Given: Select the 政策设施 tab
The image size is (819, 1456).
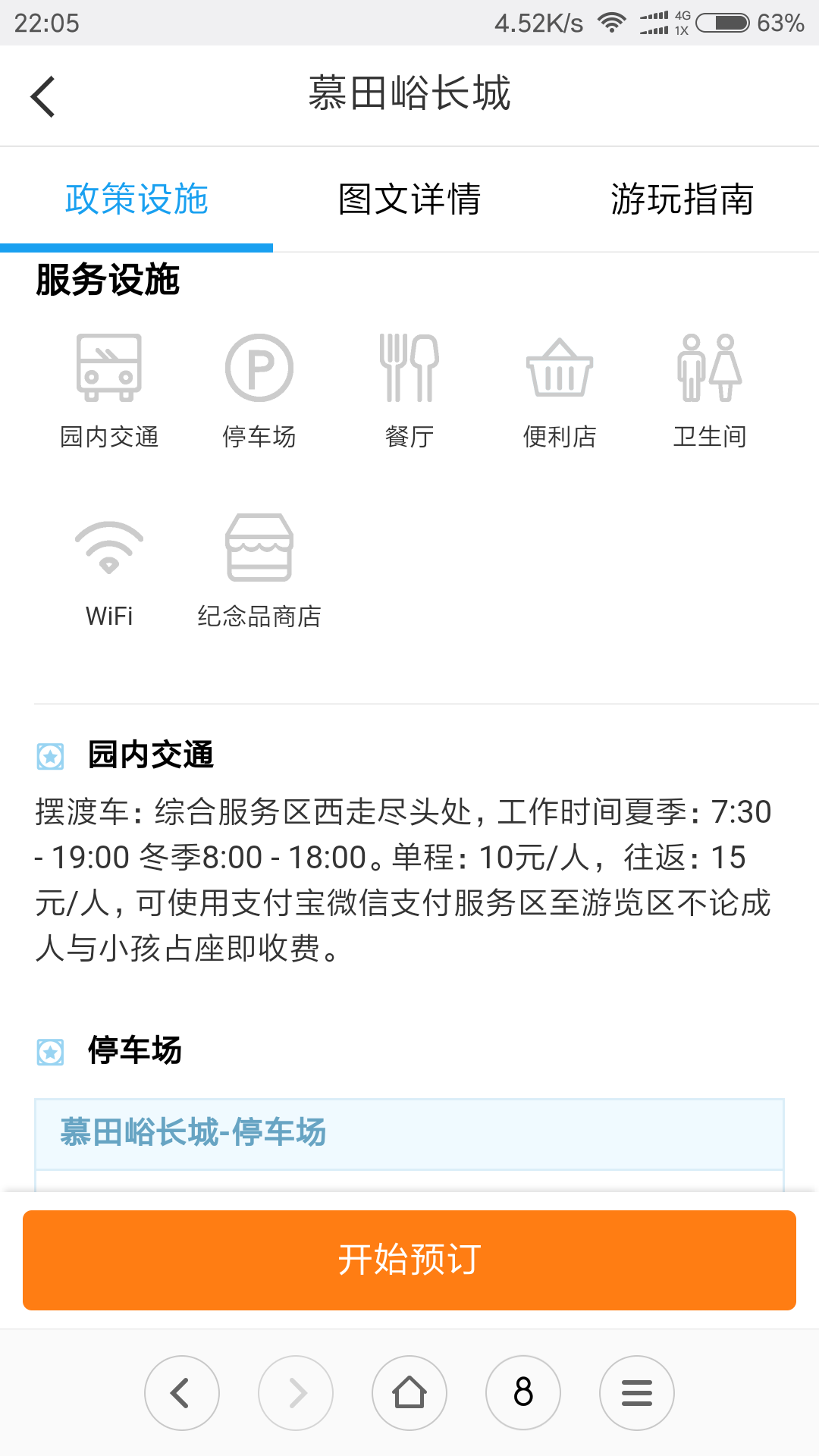Looking at the screenshot, I should [136, 199].
